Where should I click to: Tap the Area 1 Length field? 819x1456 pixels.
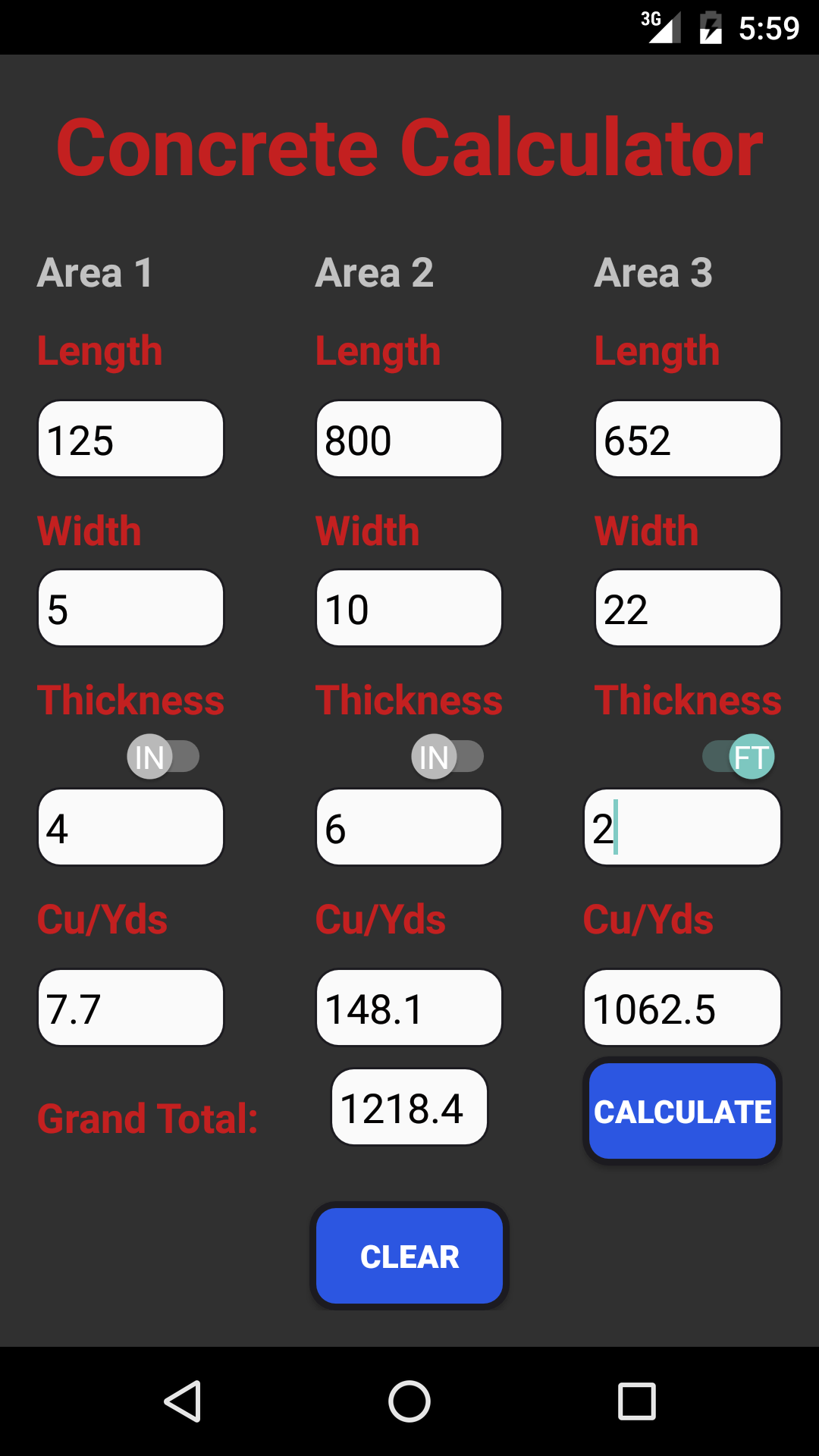pos(130,439)
